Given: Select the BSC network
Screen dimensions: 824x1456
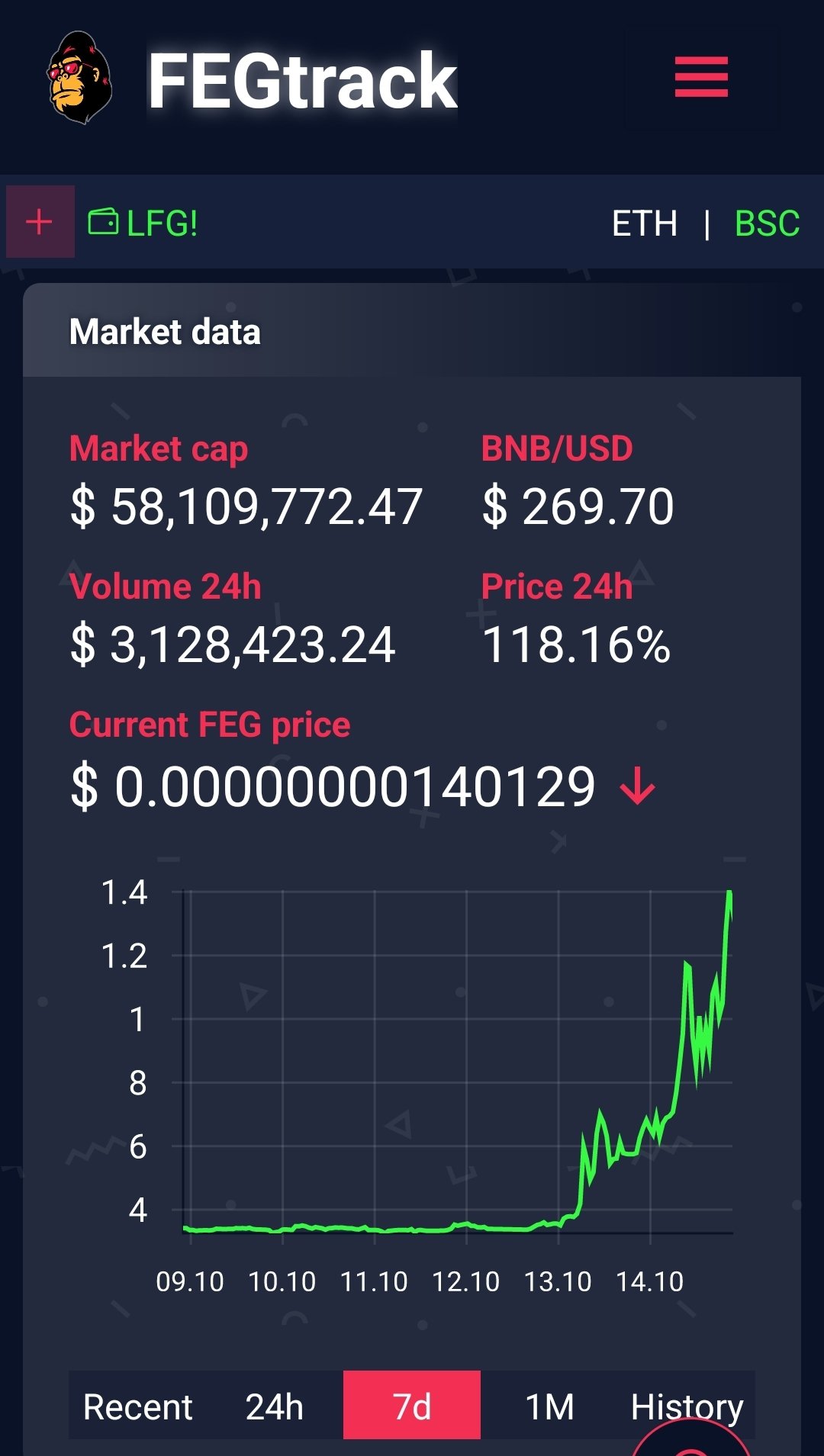Looking at the screenshot, I should [x=767, y=223].
